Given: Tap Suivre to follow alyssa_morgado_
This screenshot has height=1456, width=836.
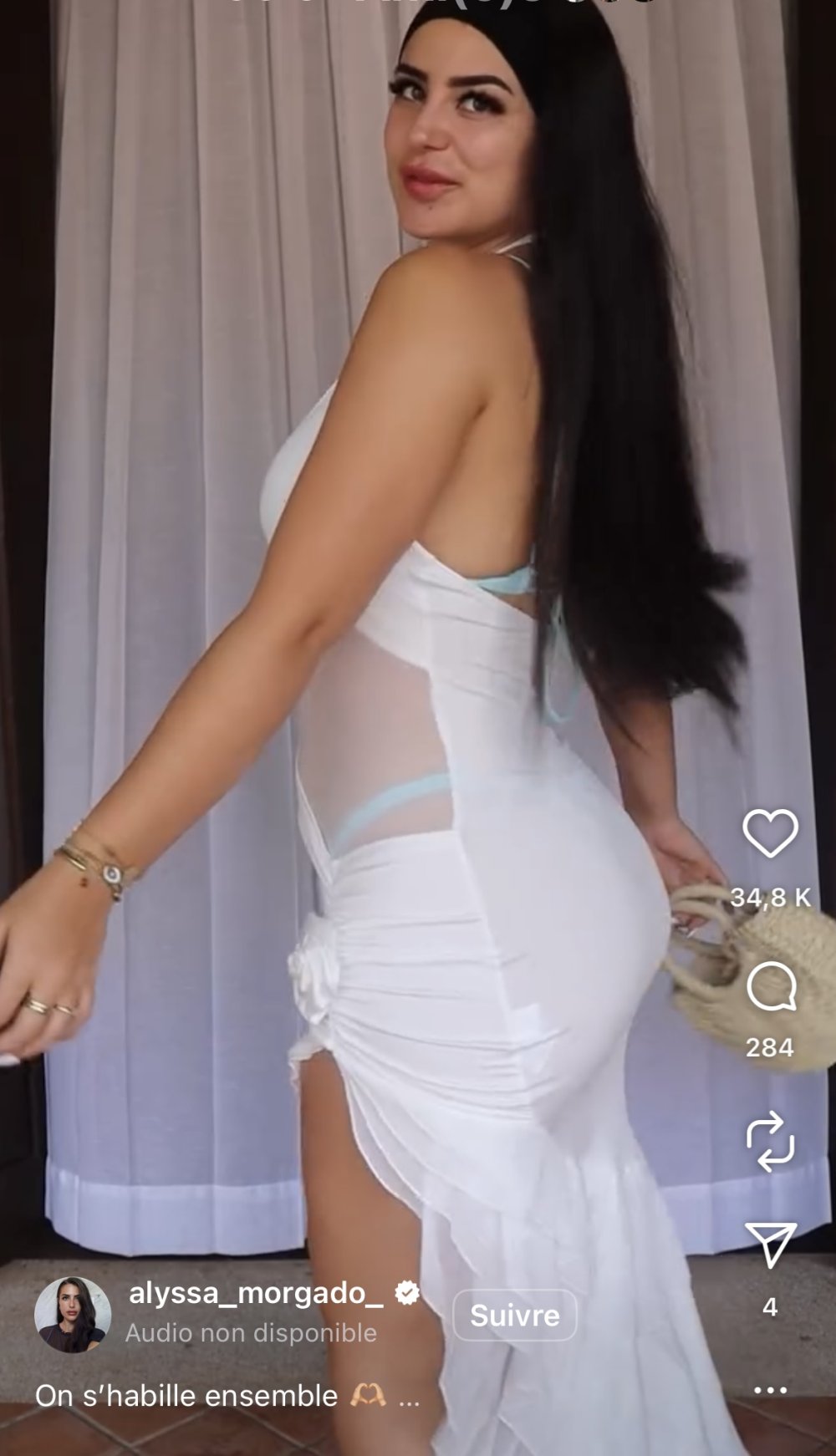Looking at the screenshot, I should coord(514,1315).
